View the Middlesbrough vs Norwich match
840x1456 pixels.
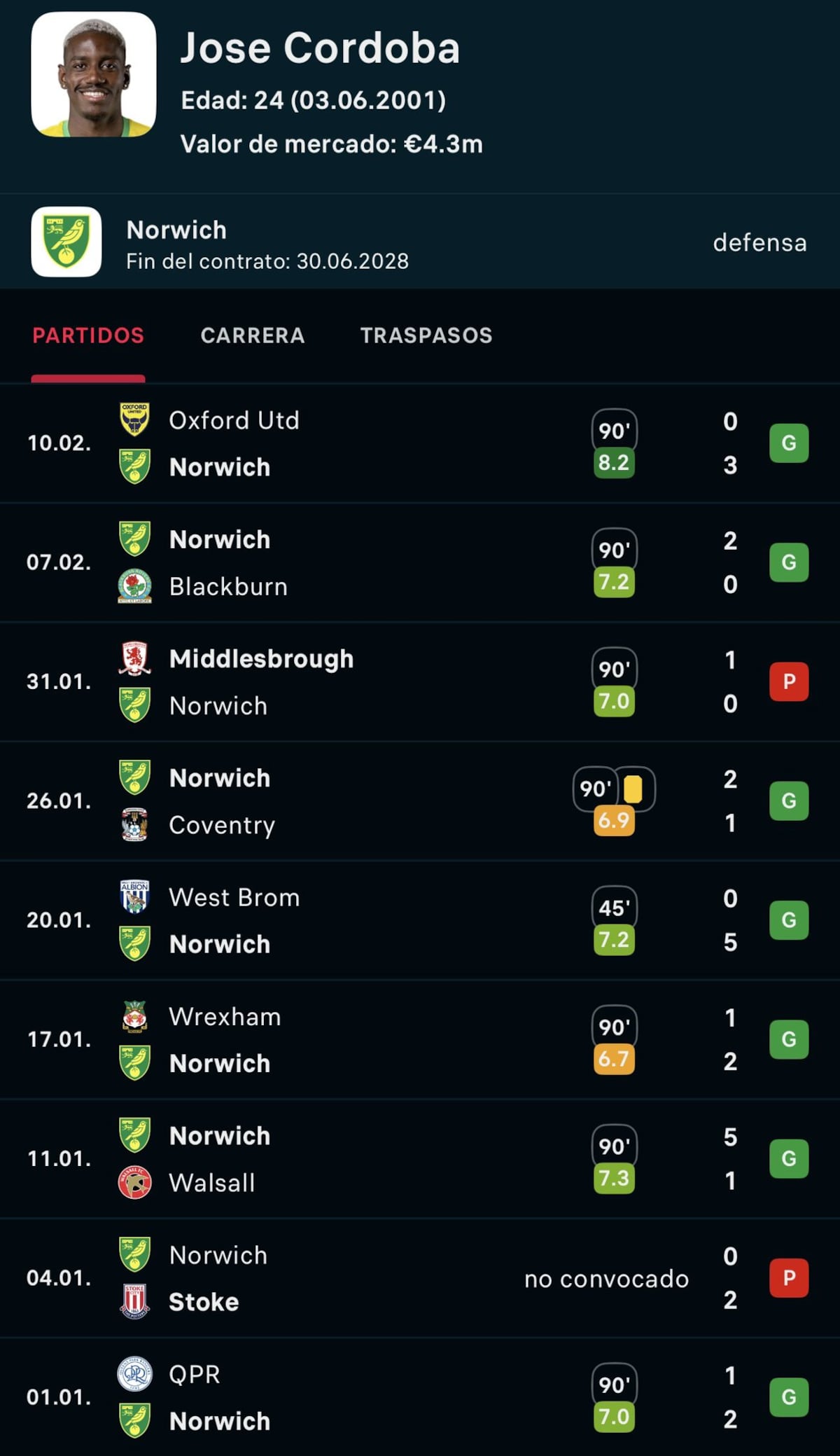pos(420,681)
